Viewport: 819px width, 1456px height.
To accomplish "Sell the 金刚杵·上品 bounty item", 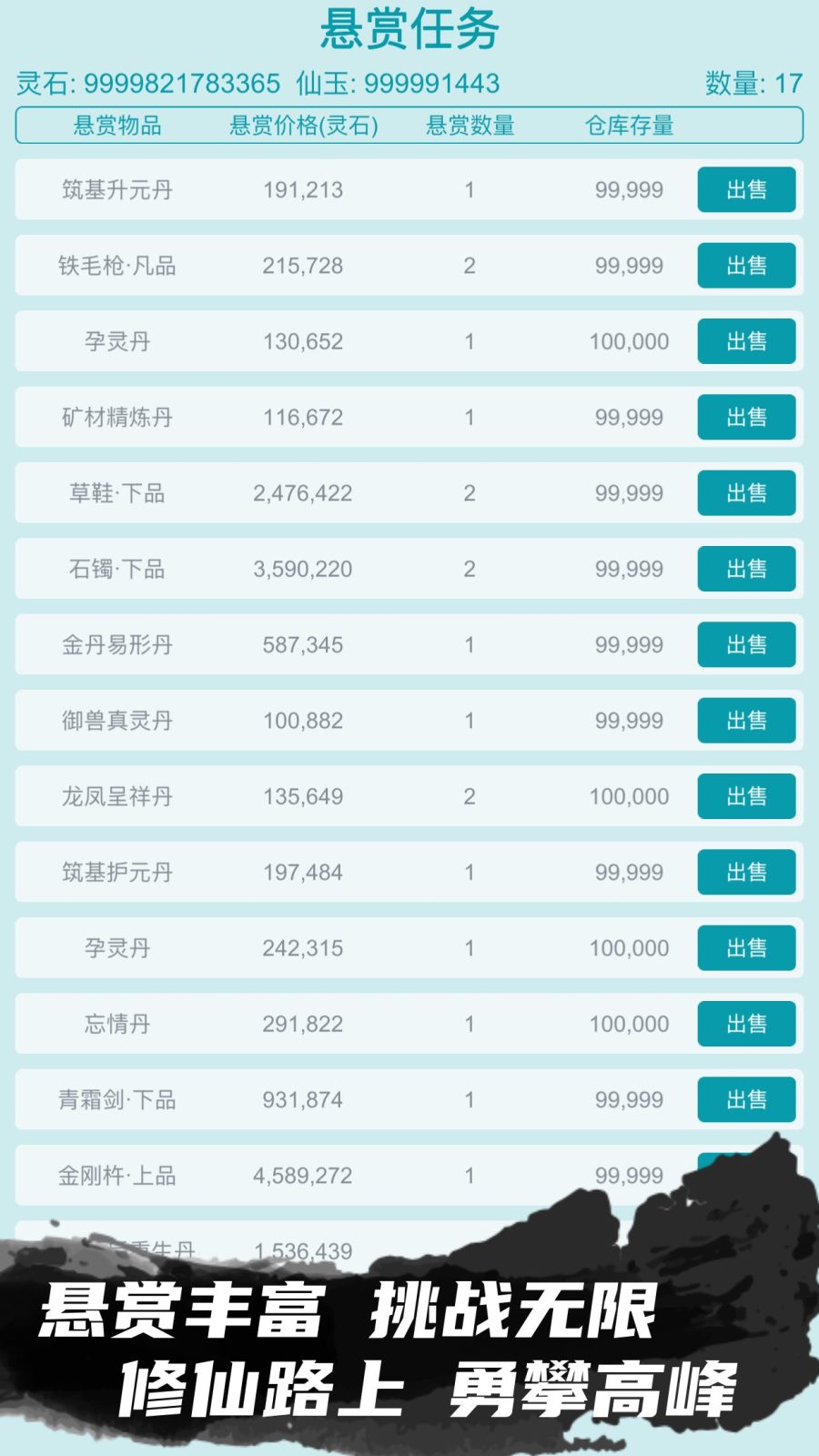I will [746, 1175].
